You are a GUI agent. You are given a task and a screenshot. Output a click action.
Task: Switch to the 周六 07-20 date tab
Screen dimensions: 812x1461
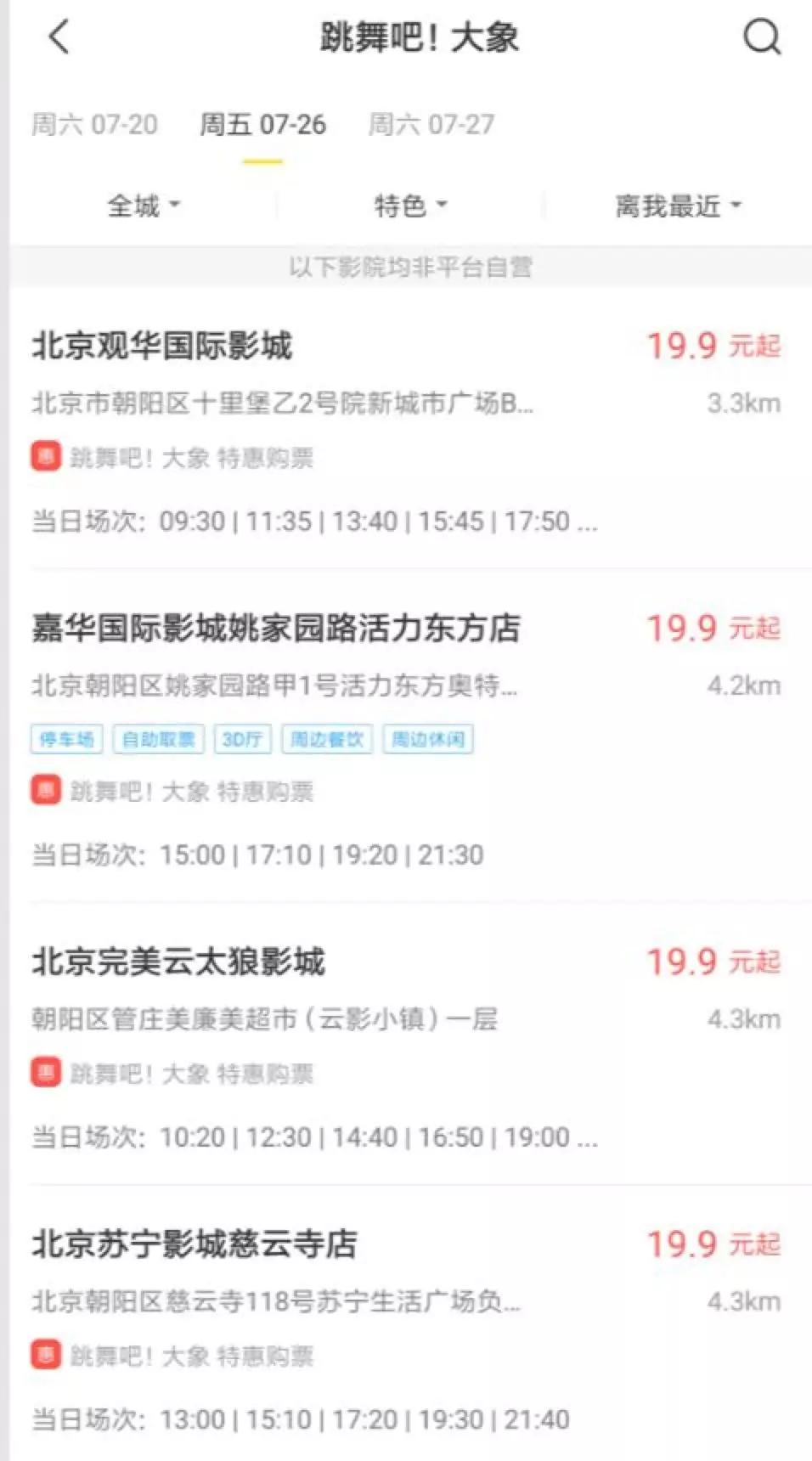click(x=94, y=125)
